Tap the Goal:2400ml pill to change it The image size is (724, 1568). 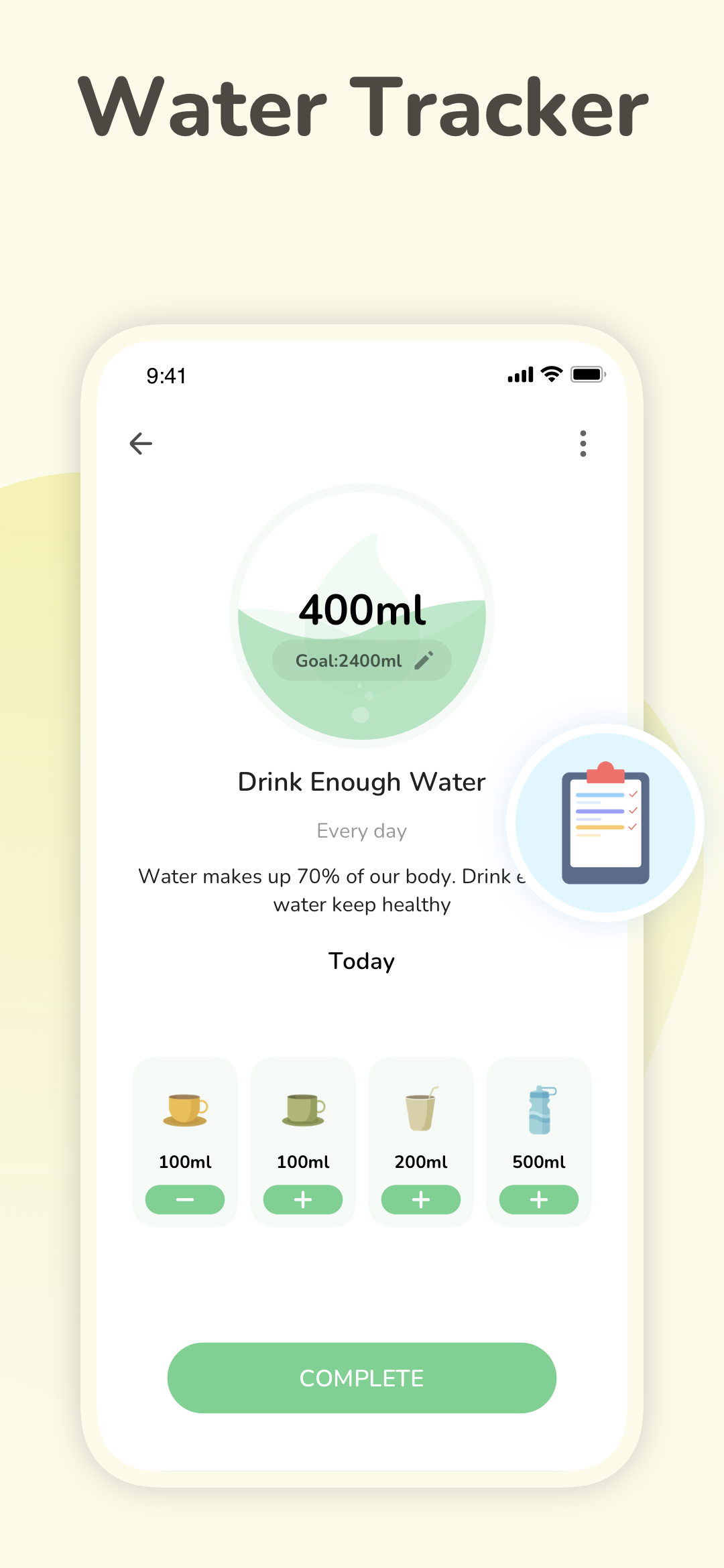point(349,660)
